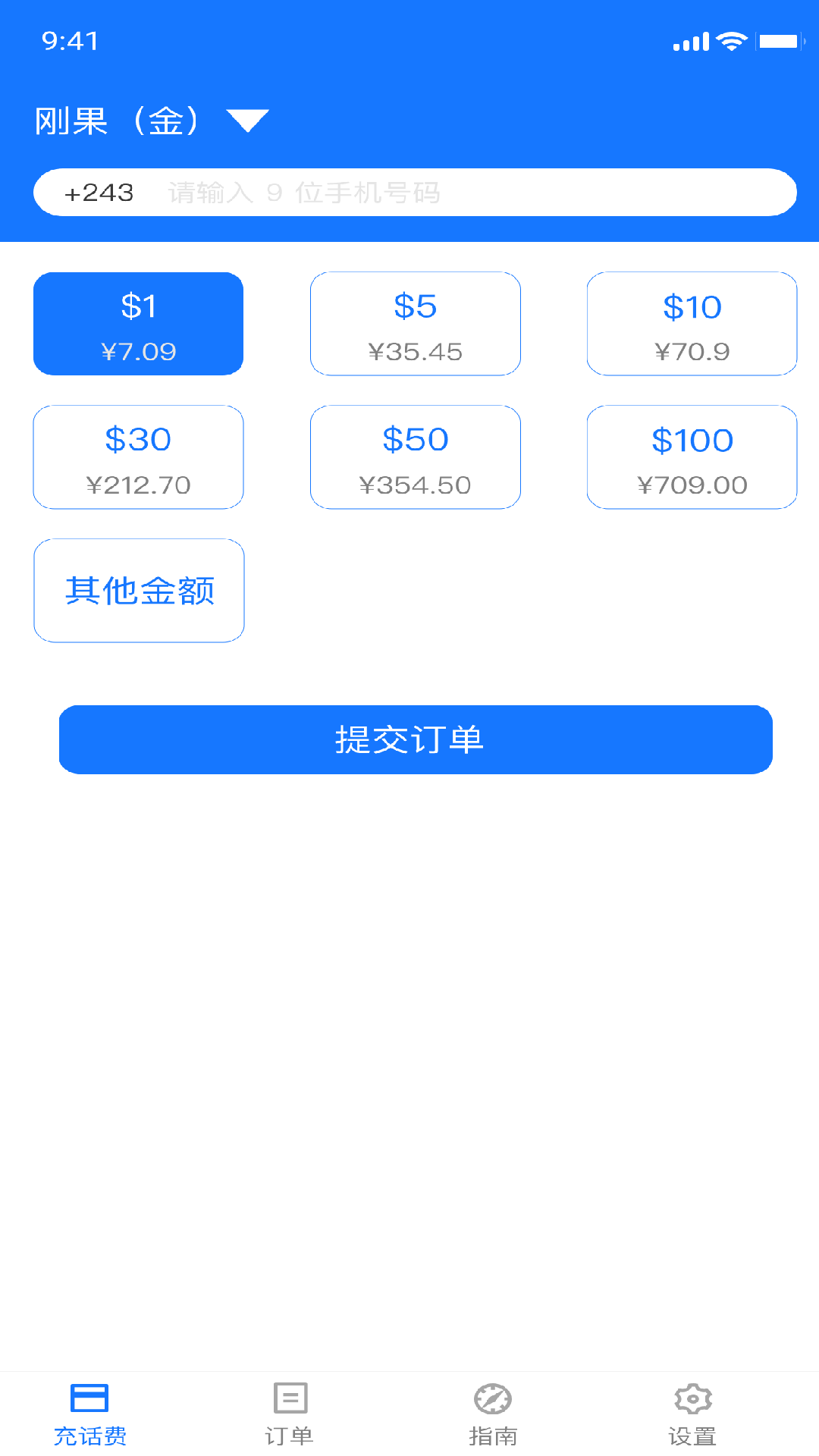Select the $5 recharge amount
819x1456 pixels.
(415, 323)
